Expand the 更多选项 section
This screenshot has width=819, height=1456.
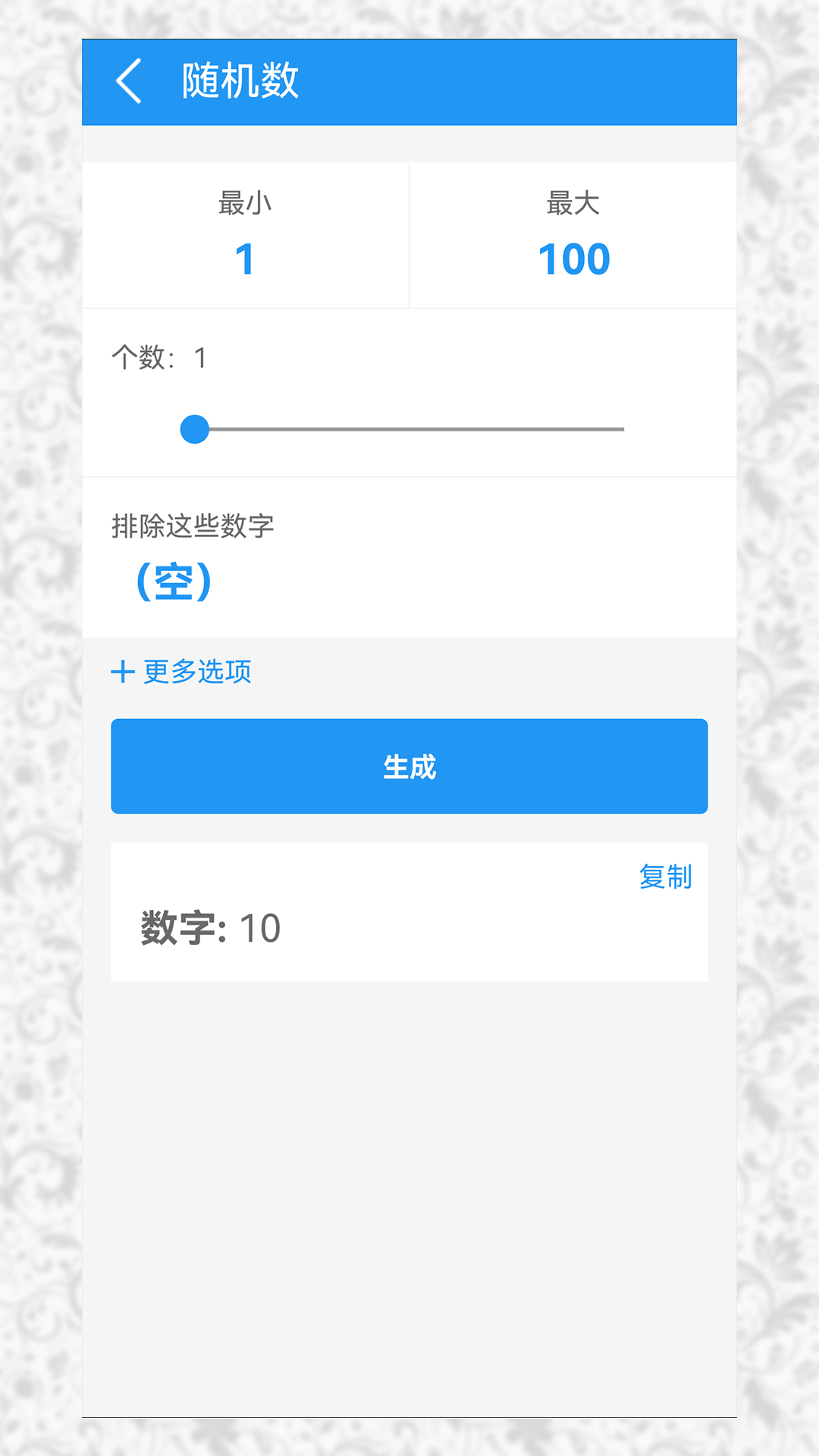click(x=182, y=672)
